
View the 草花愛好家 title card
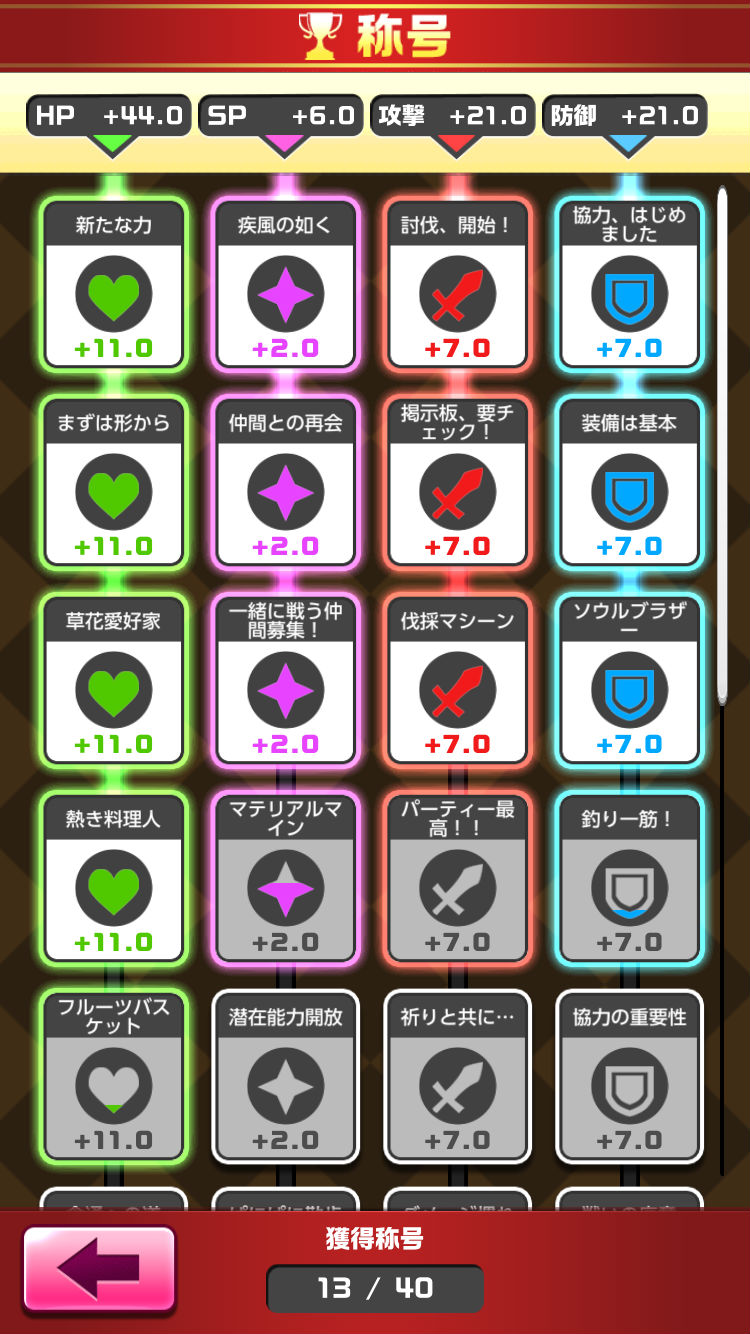point(114,681)
